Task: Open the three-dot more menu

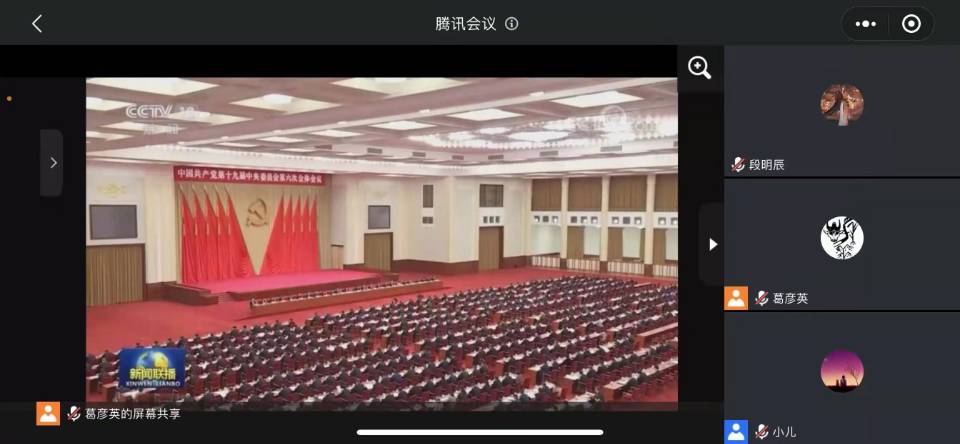Action: point(866,24)
